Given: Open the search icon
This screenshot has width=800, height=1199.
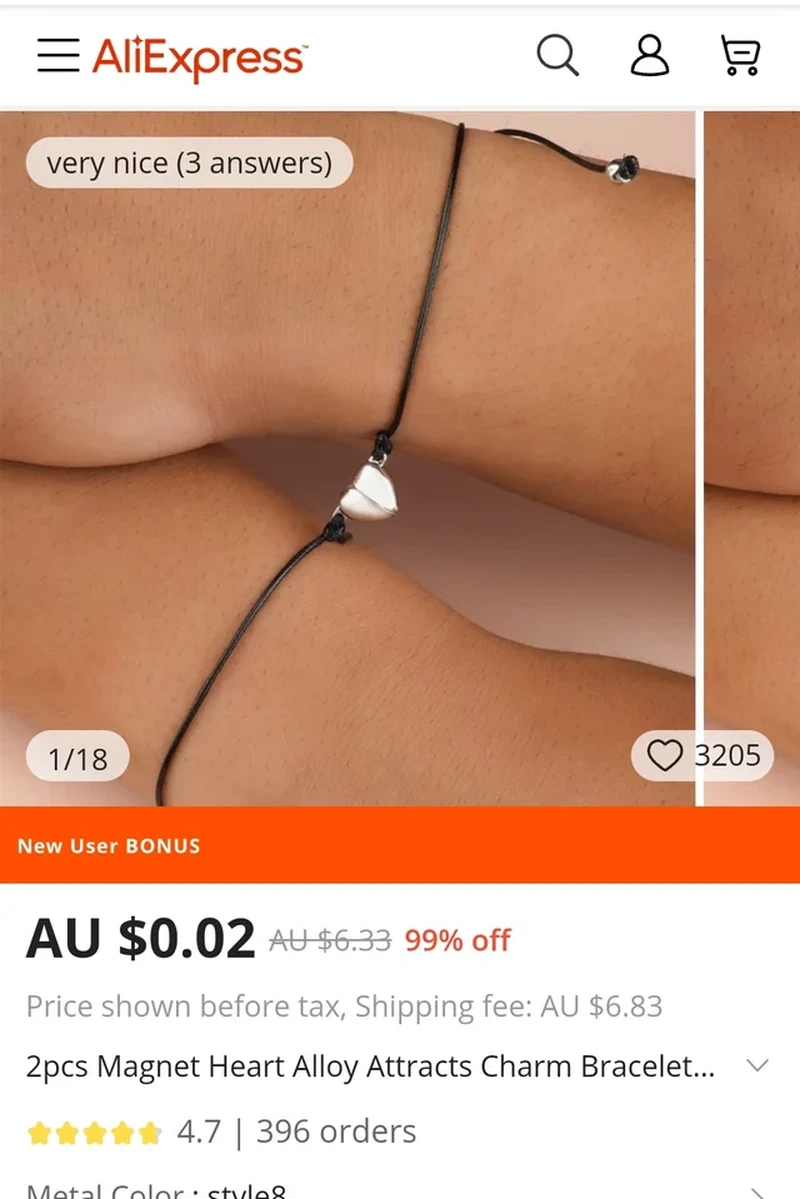Looking at the screenshot, I should [557, 56].
